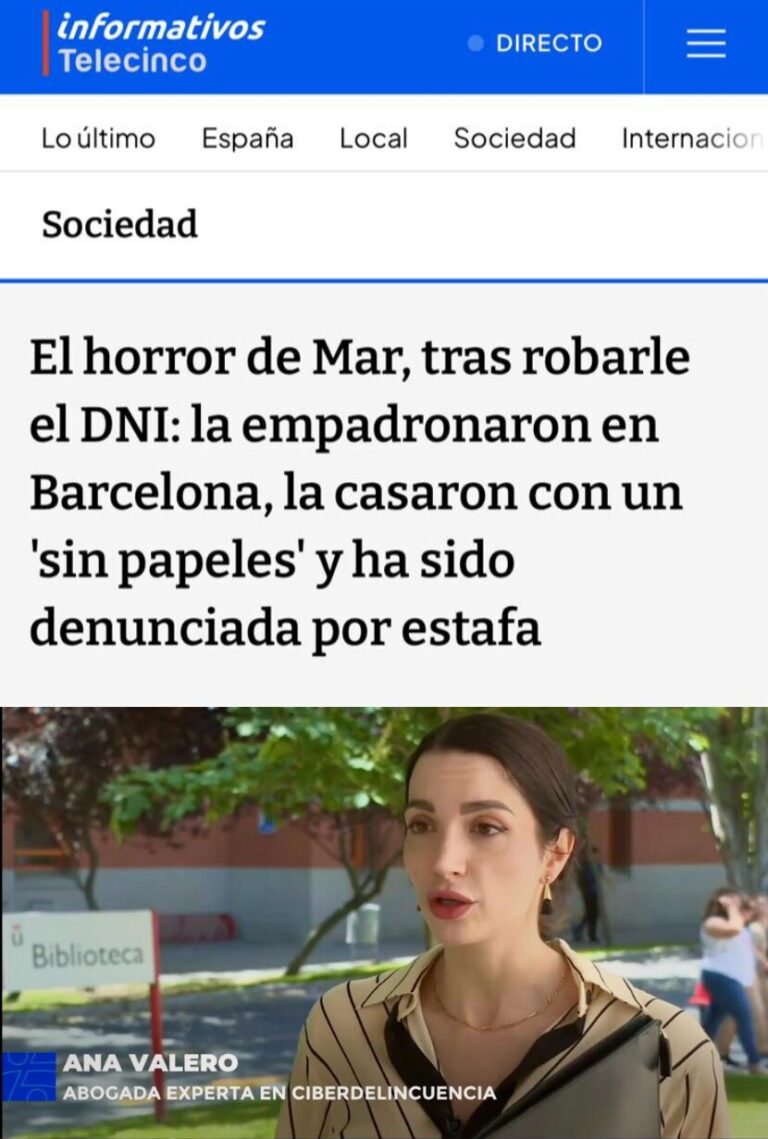Switch to the Internacional section
Image resolution: width=768 pixels, height=1139 pixels.
pos(692,138)
